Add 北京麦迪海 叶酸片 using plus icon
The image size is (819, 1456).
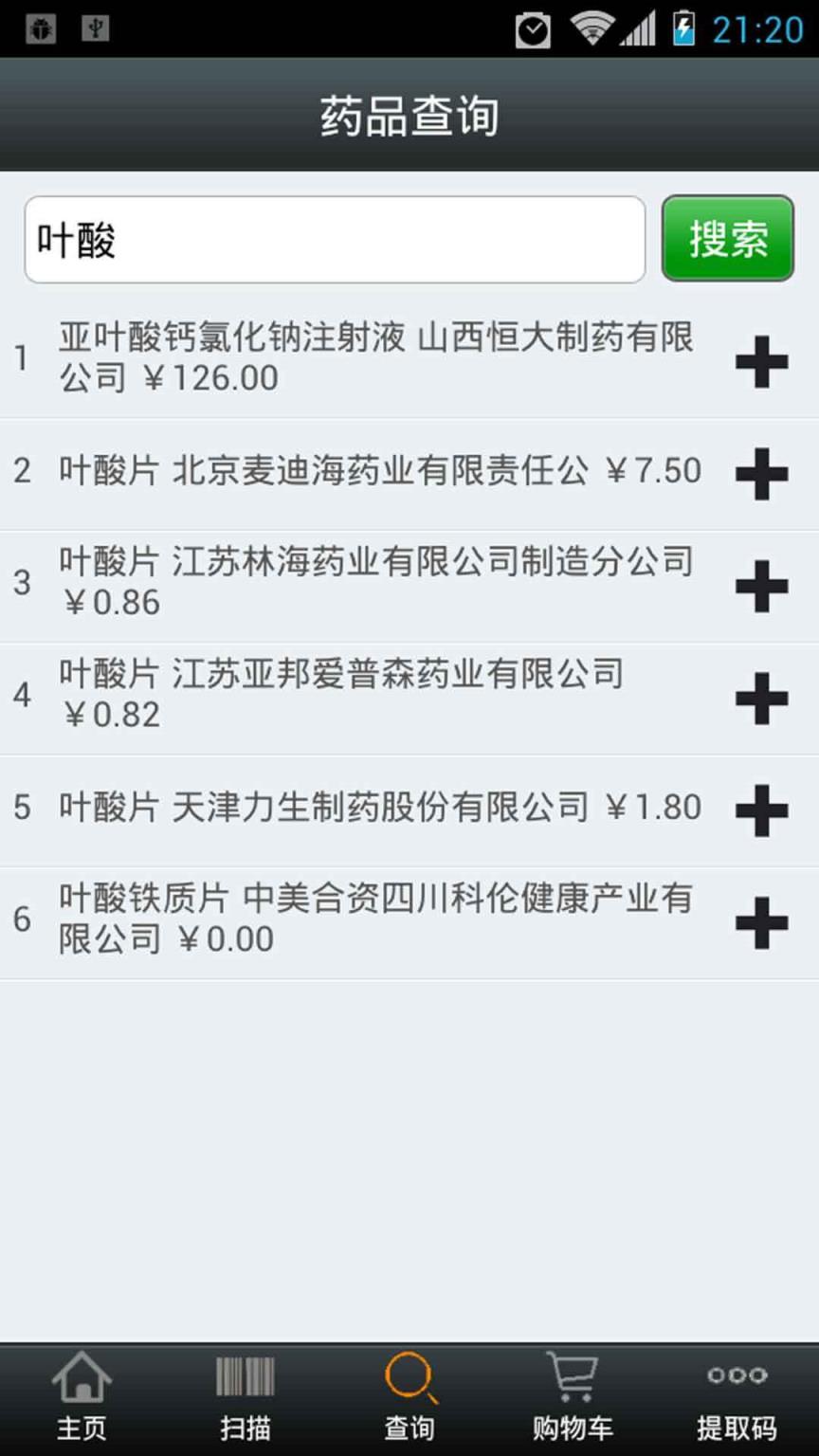[x=759, y=471]
